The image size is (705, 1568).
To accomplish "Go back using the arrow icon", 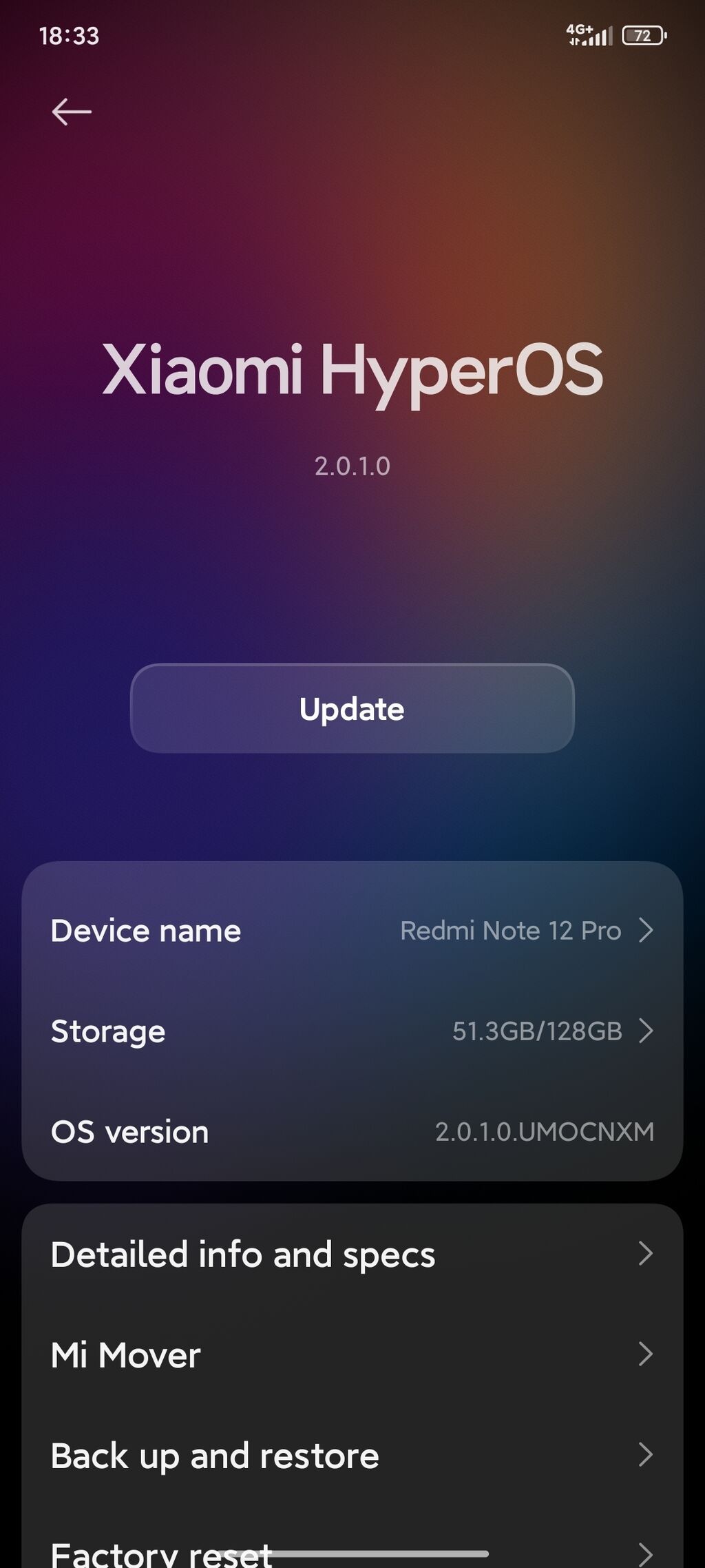I will point(72,112).
